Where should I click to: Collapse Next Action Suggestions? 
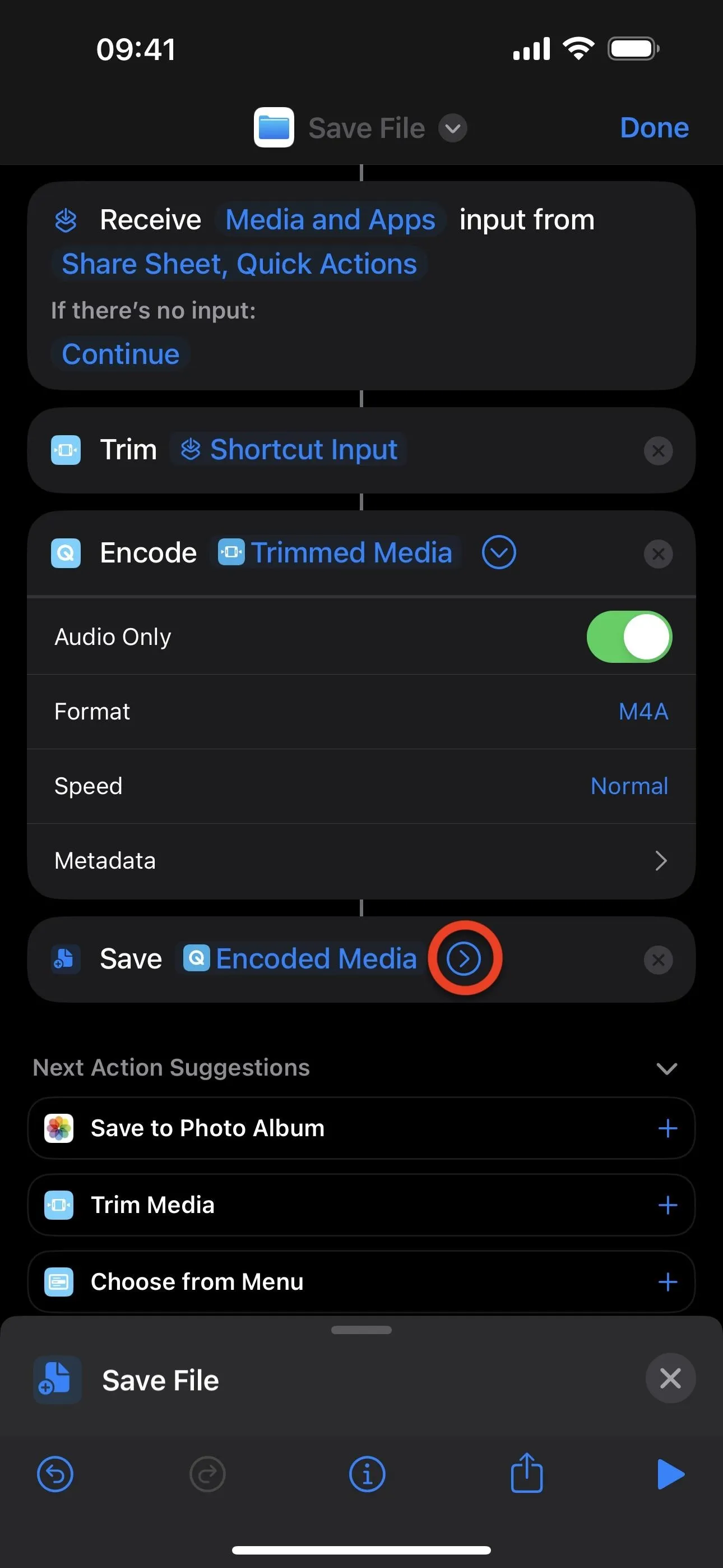pos(667,1068)
